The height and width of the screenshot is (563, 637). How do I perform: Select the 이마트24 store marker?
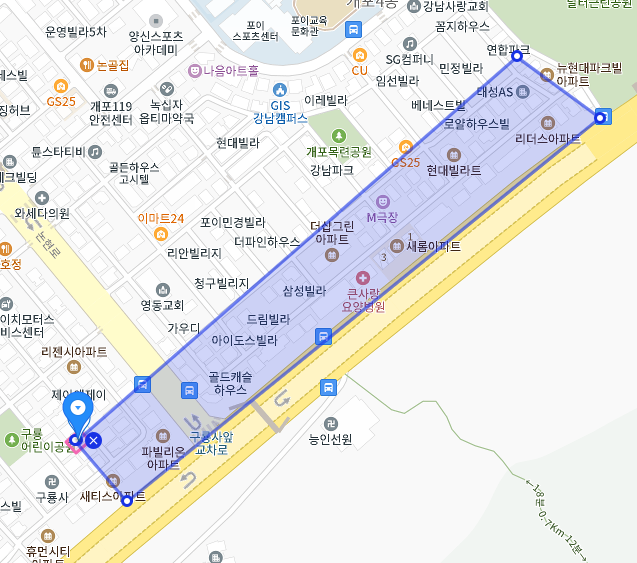pyautogui.click(x=161, y=234)
